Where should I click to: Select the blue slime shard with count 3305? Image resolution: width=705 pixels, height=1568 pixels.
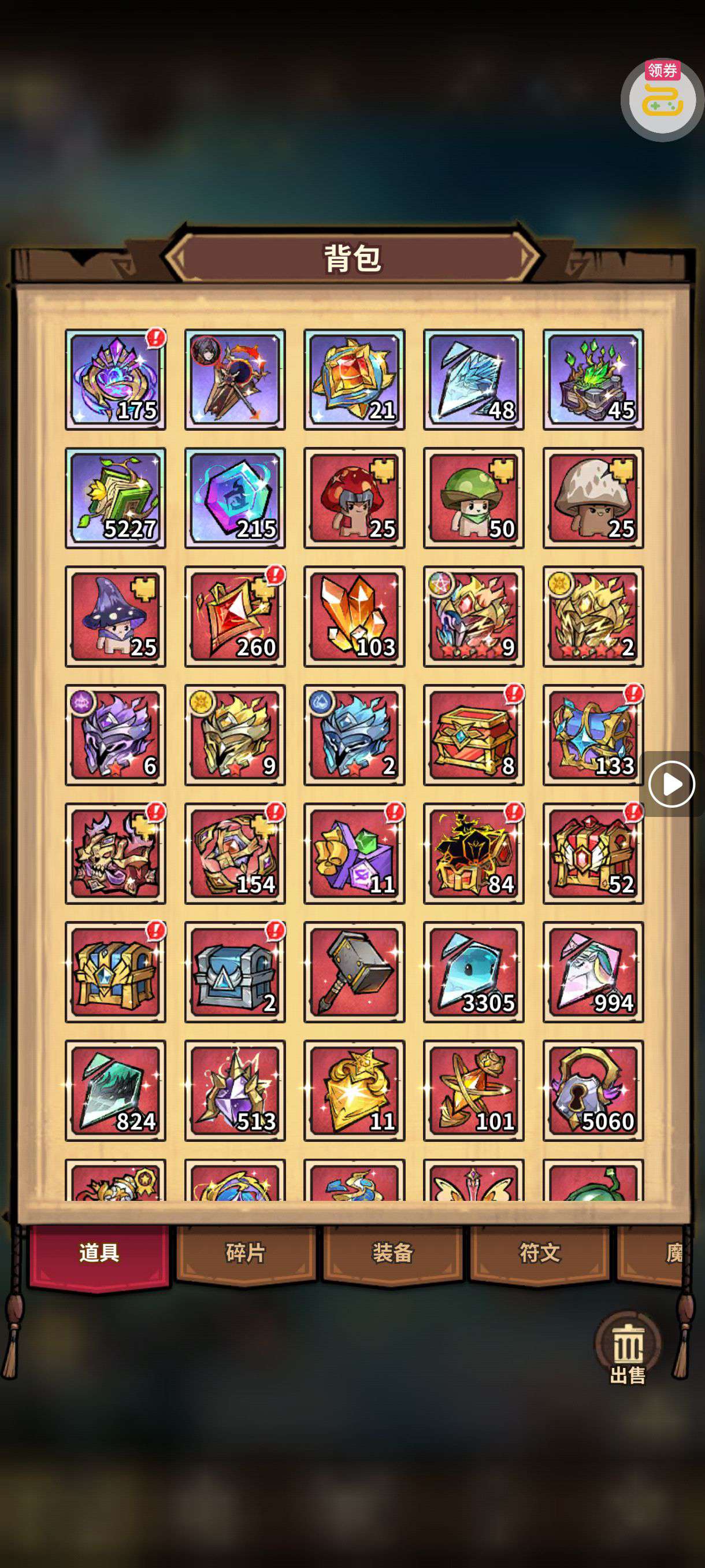pyautogui.click(x=473, y=971)
